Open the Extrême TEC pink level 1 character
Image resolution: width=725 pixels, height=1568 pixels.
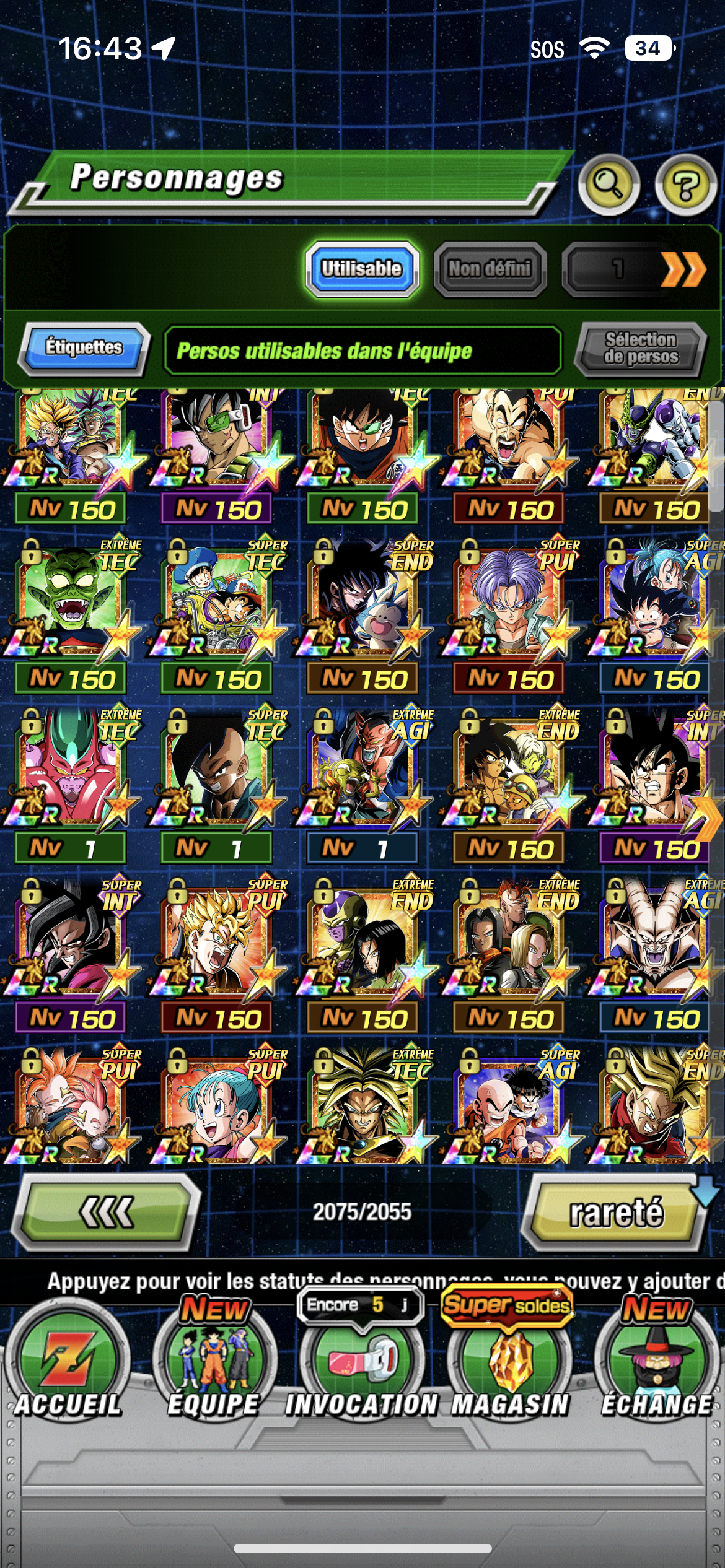pyautogui.click(x=72, y=771)
